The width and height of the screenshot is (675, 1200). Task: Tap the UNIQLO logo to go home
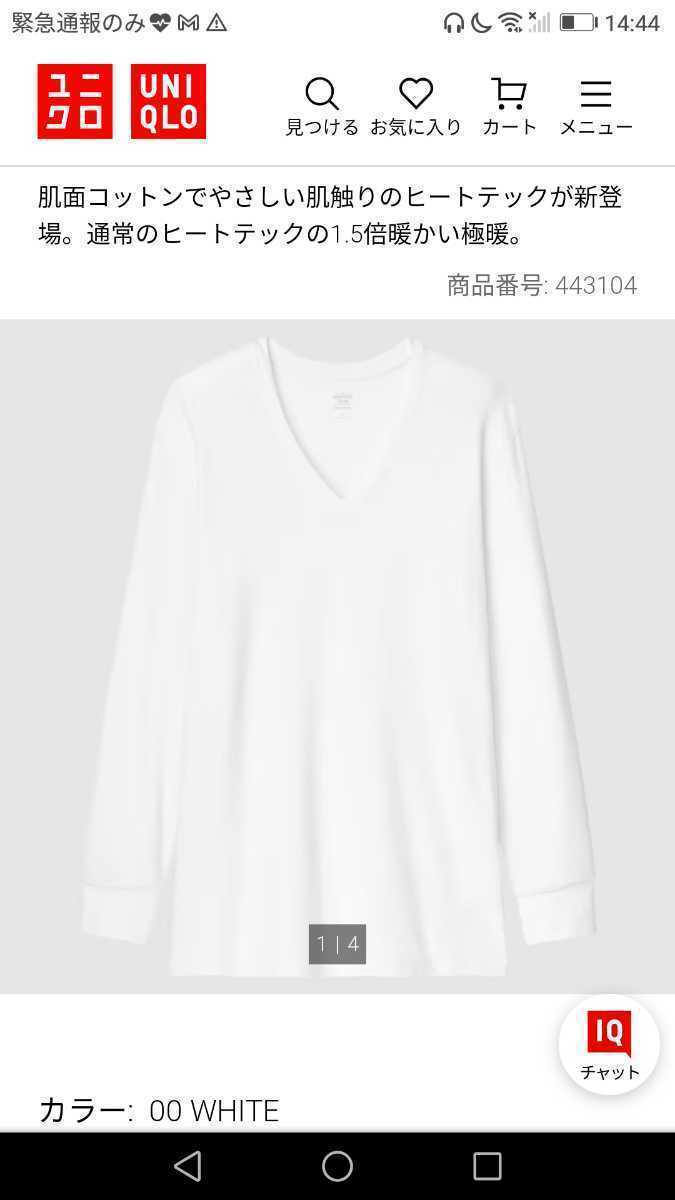(122, 101)
